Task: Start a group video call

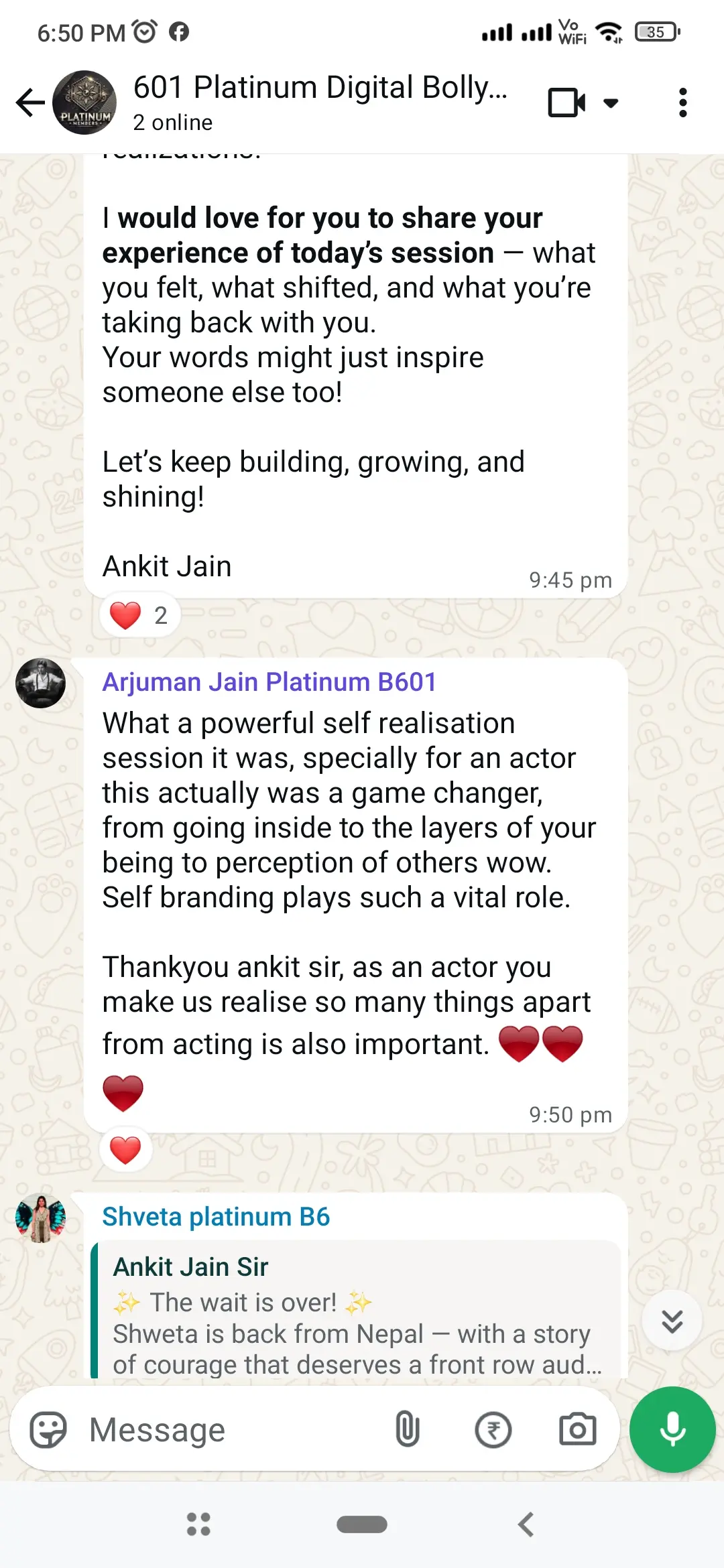Action: pyautogui.click(x=566, y=103)
